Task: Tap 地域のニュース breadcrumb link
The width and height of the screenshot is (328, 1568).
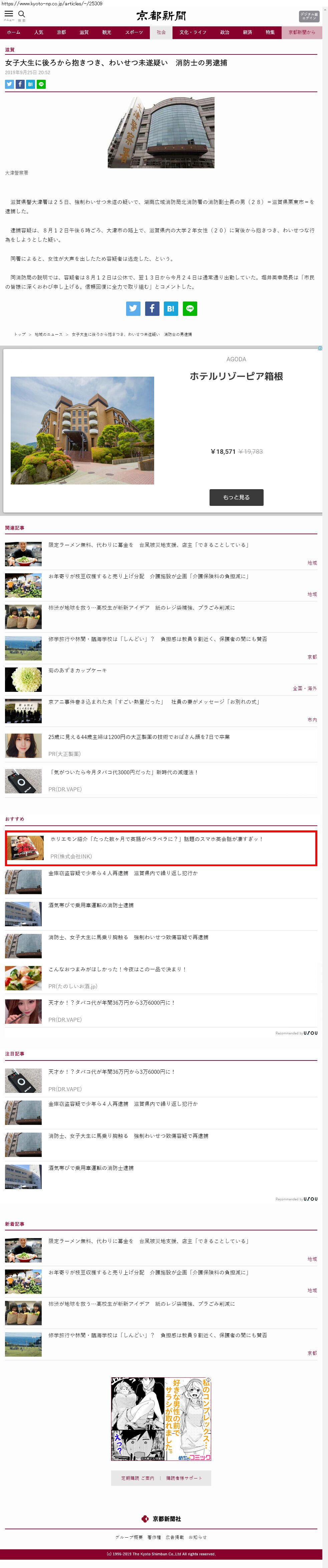Action: (49, 334)
